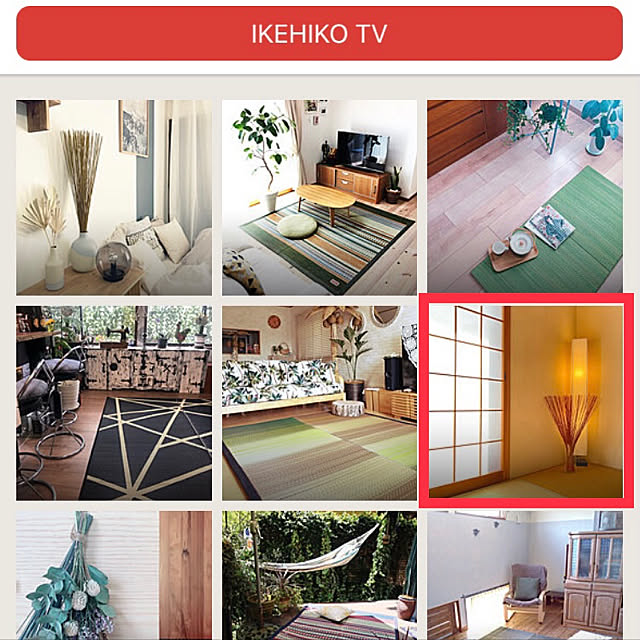View garden hammock photo
640x640 pixels.
pyautogui.click(x=319, y=575)
